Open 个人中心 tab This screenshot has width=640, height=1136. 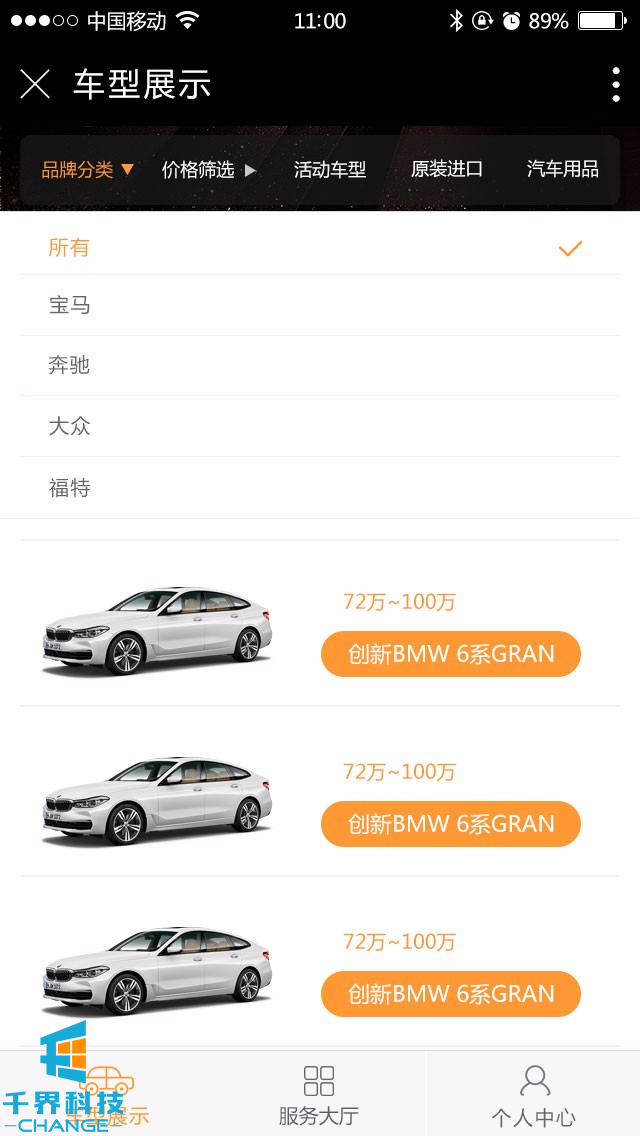(534, 1095)
